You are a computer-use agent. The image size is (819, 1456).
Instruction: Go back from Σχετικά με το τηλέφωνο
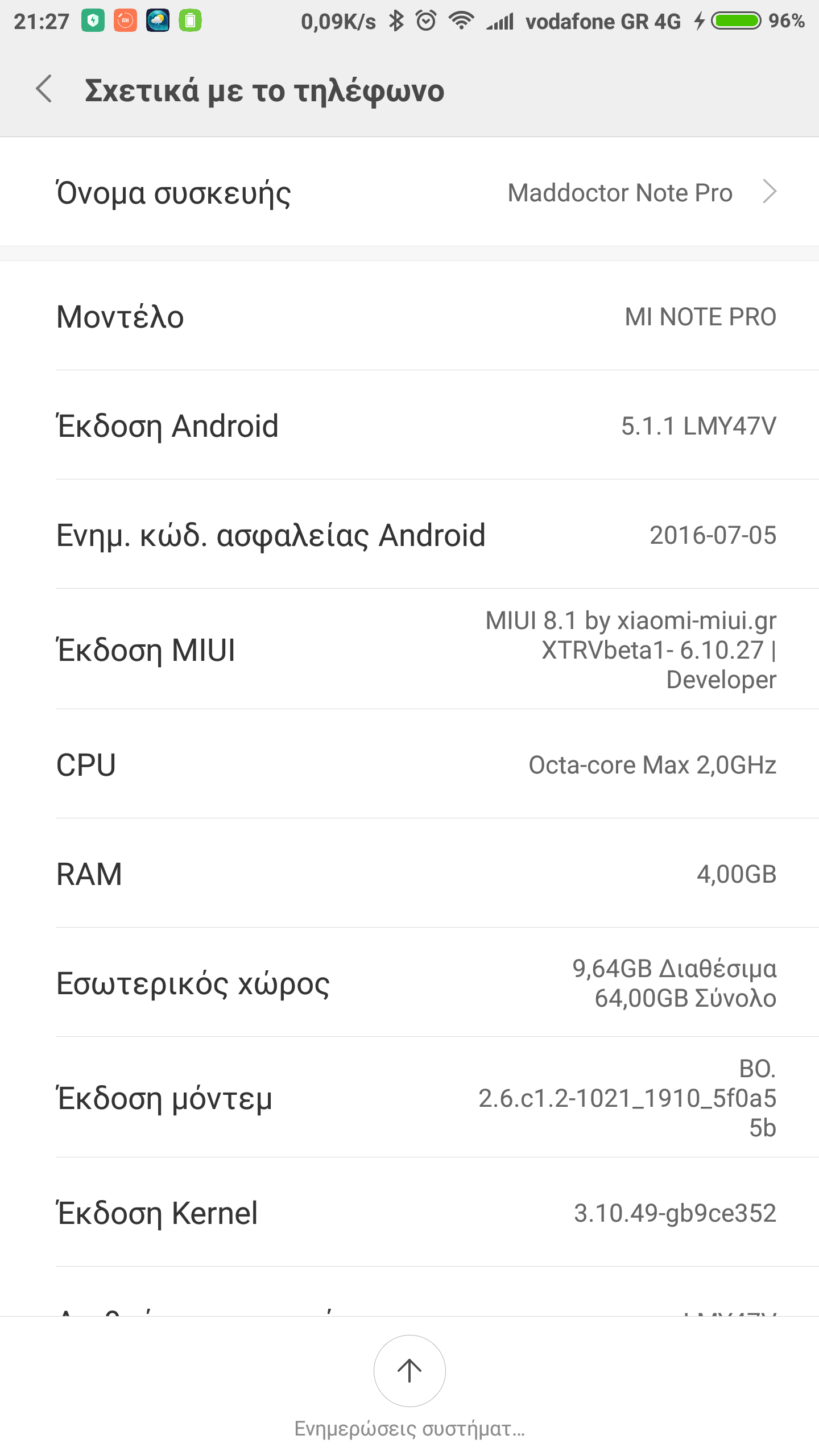click(x=44, y=89)
